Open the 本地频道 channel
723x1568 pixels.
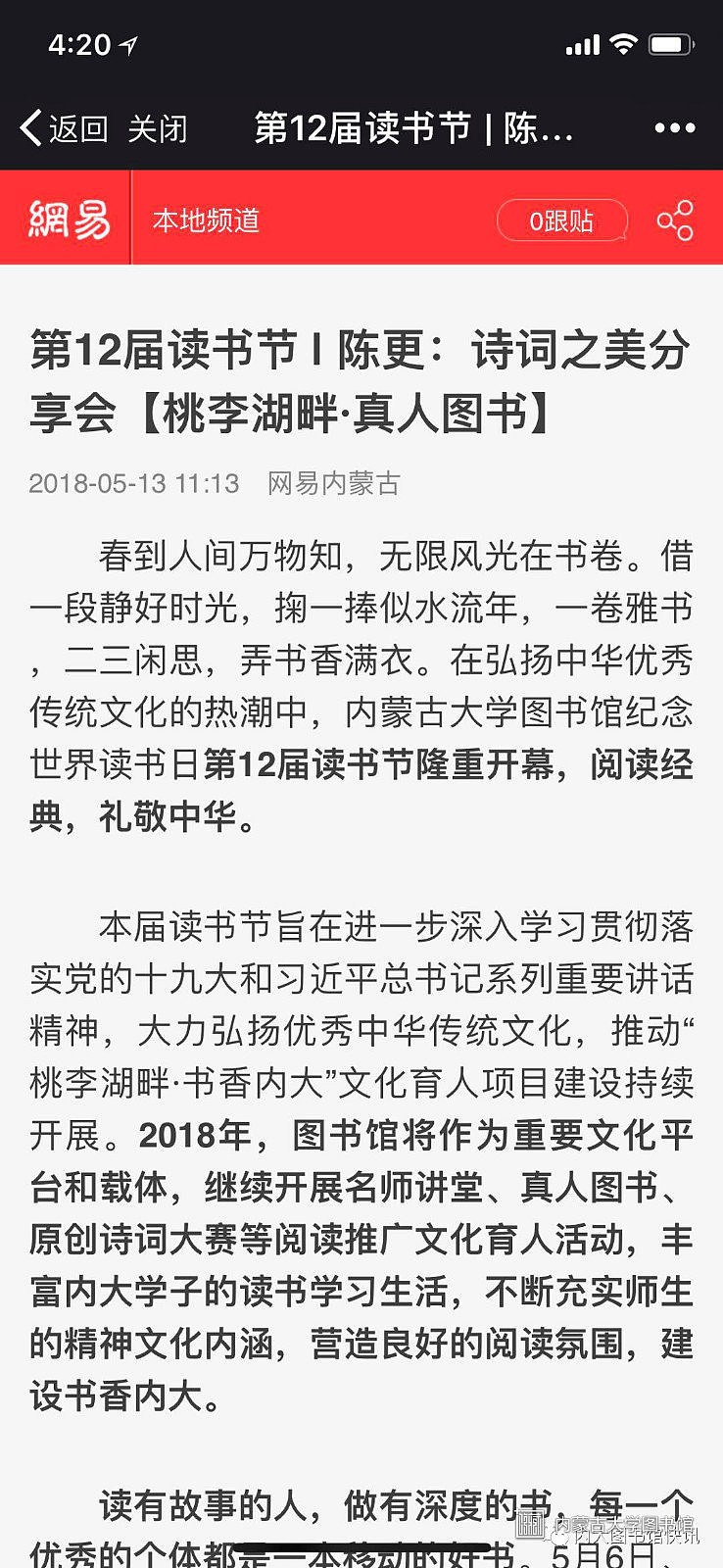point(206,220)
